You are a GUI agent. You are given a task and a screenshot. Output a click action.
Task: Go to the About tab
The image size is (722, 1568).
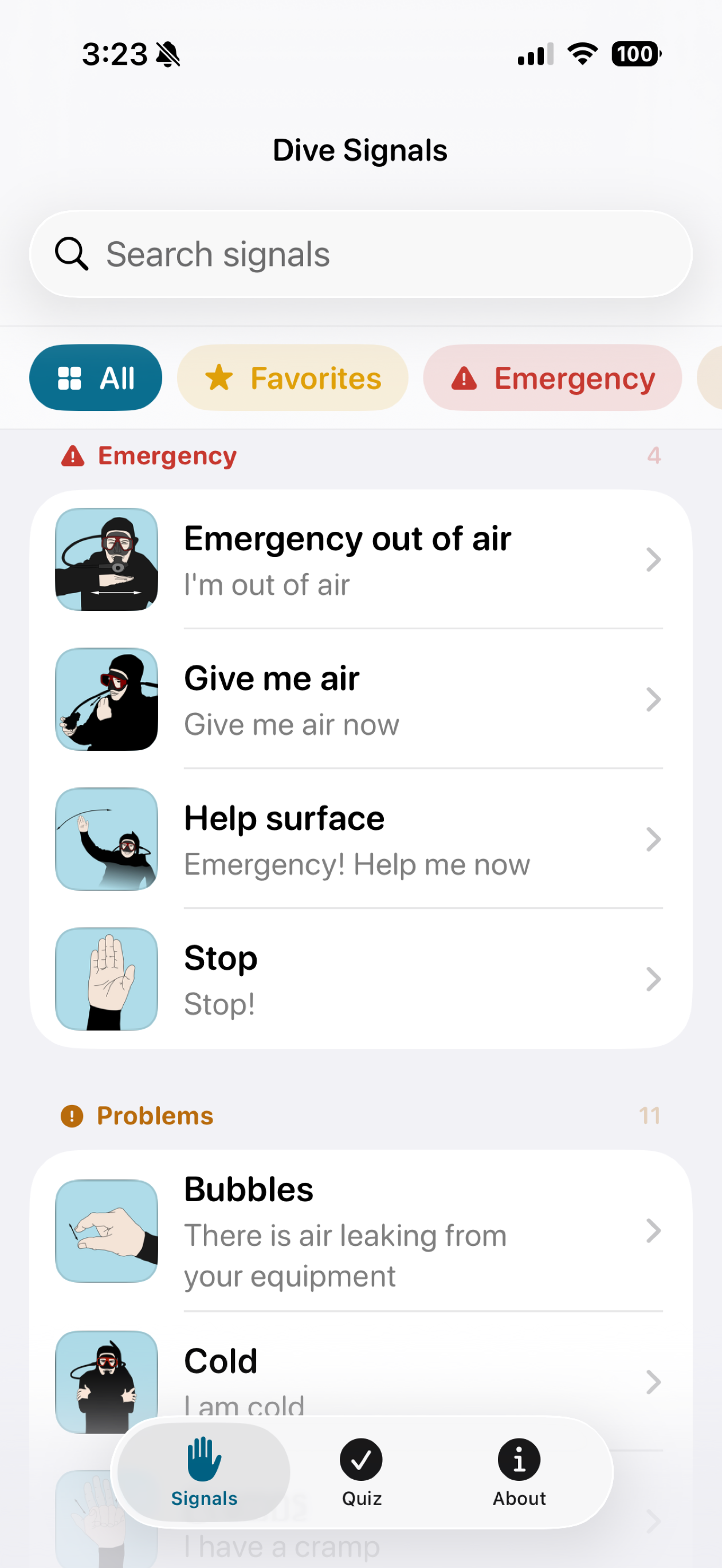(x=519, y=1473)
